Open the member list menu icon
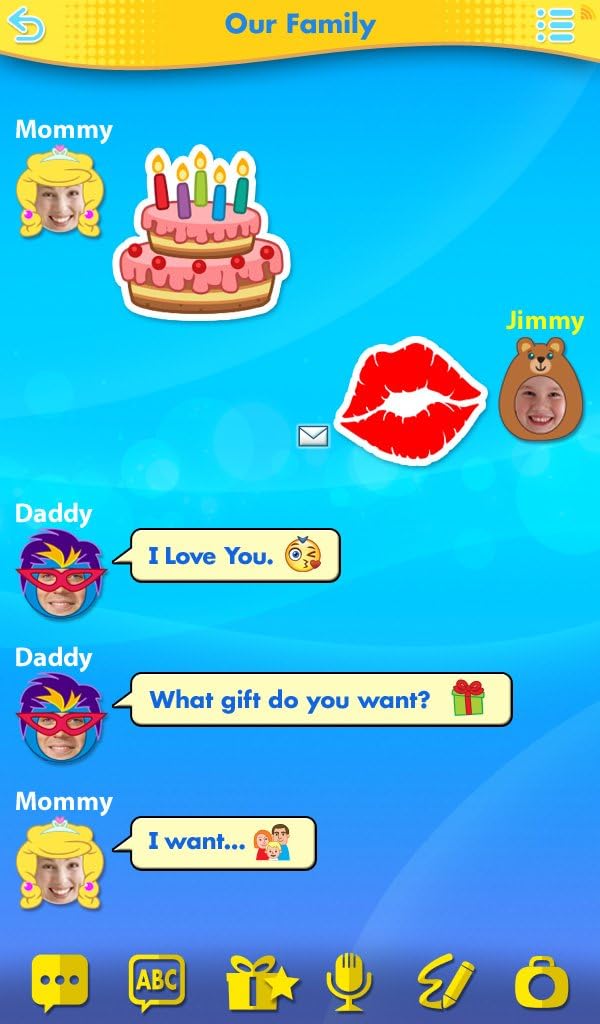The image size is (600, 1024). 555,24
